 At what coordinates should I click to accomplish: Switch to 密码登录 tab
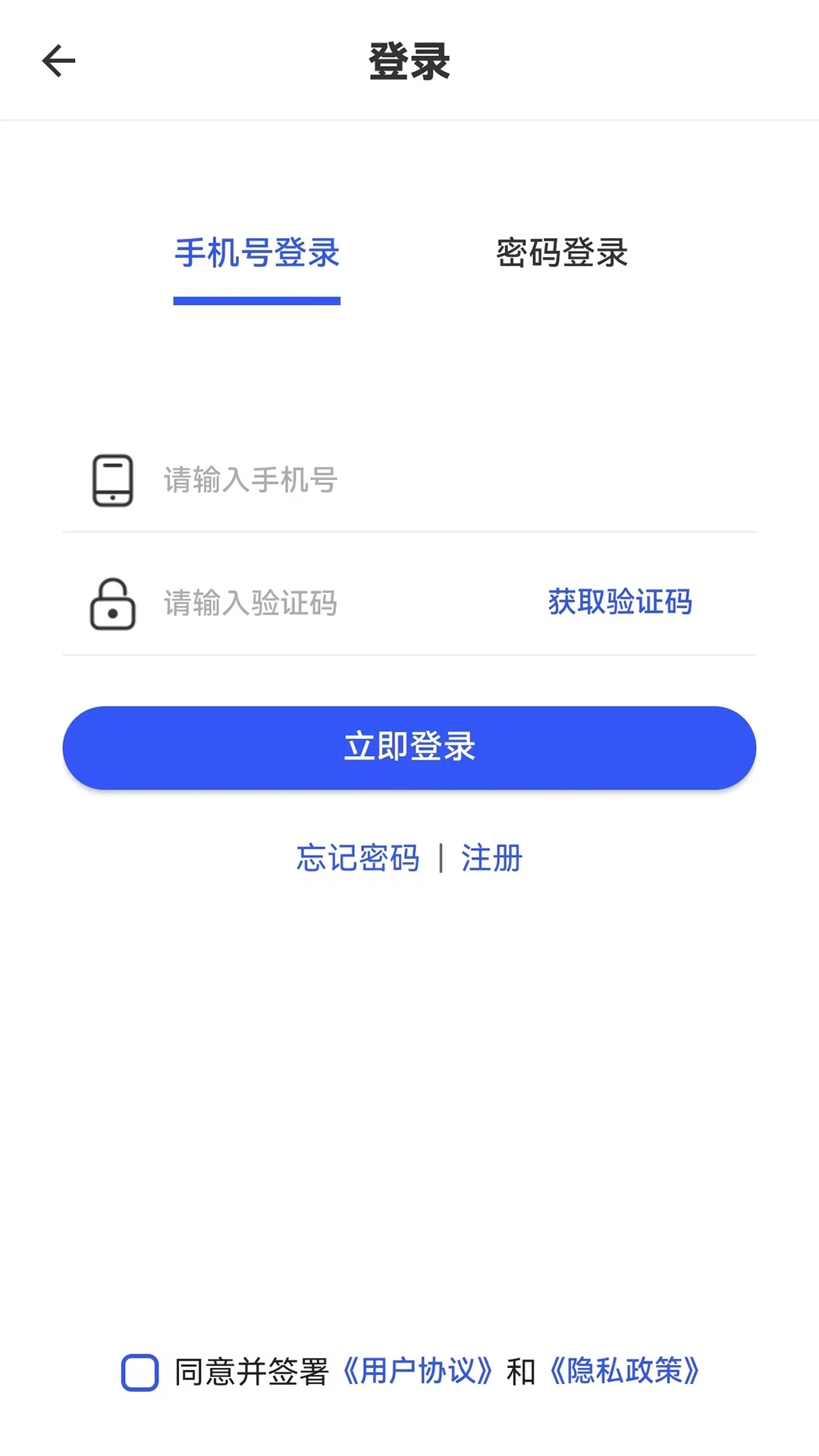tap(563, 255)
